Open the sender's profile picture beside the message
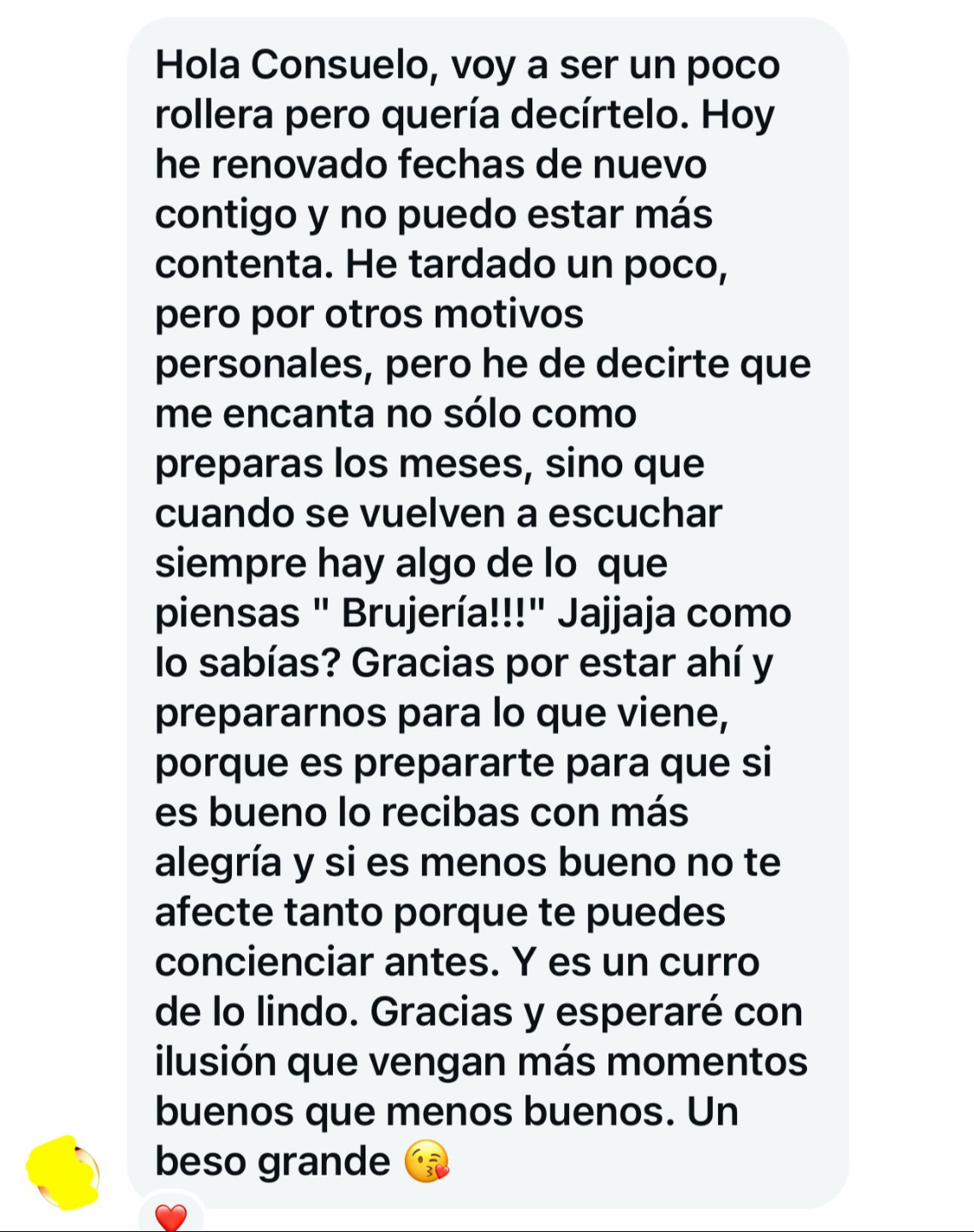The width and height of the screenshot is (974, 1232). (64, 1173)
